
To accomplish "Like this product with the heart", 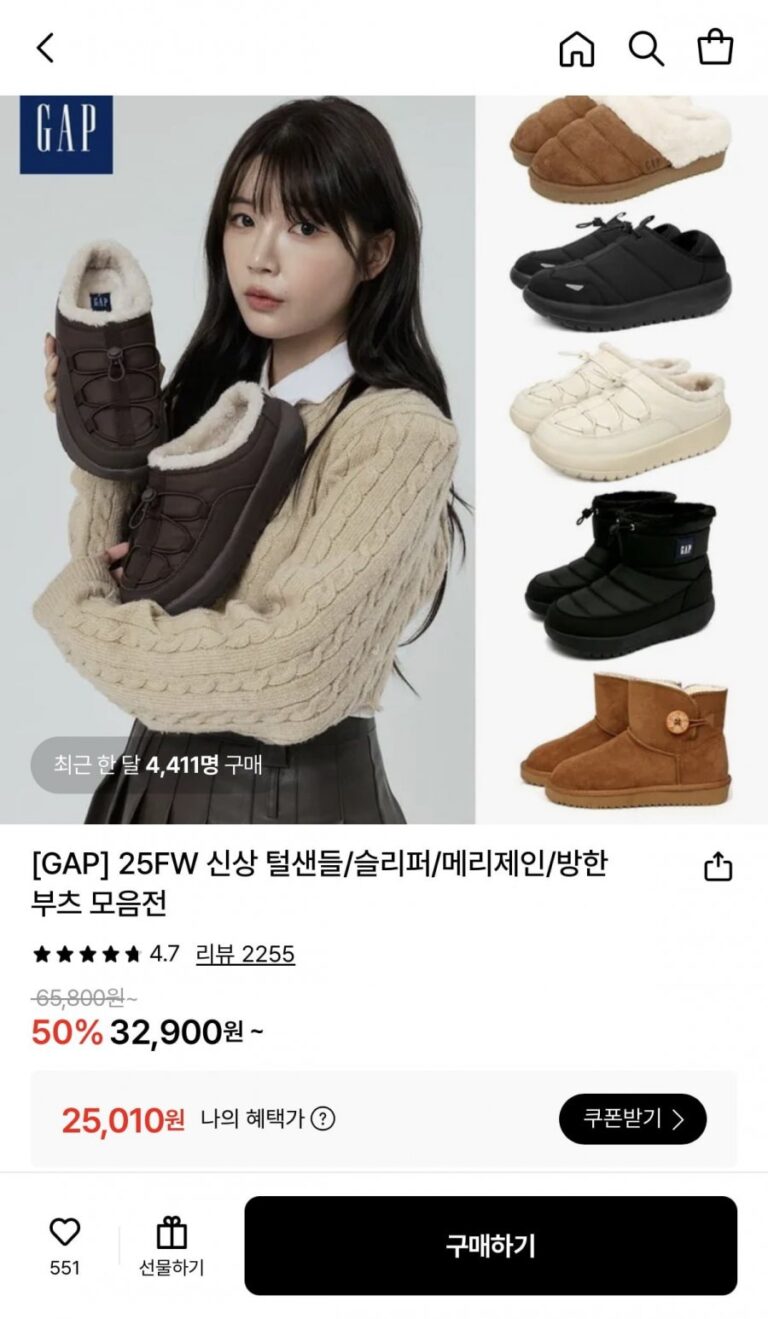I will pos(65,1232).
